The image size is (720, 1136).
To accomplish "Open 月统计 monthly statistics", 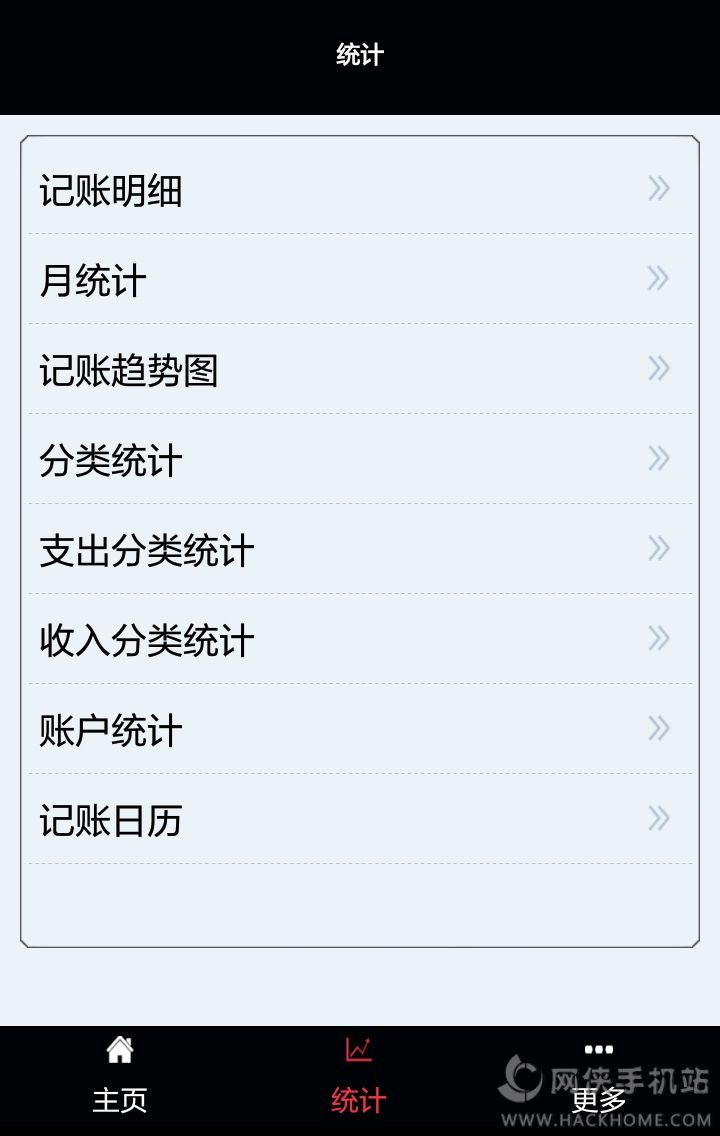I will [x=358, y=280].
